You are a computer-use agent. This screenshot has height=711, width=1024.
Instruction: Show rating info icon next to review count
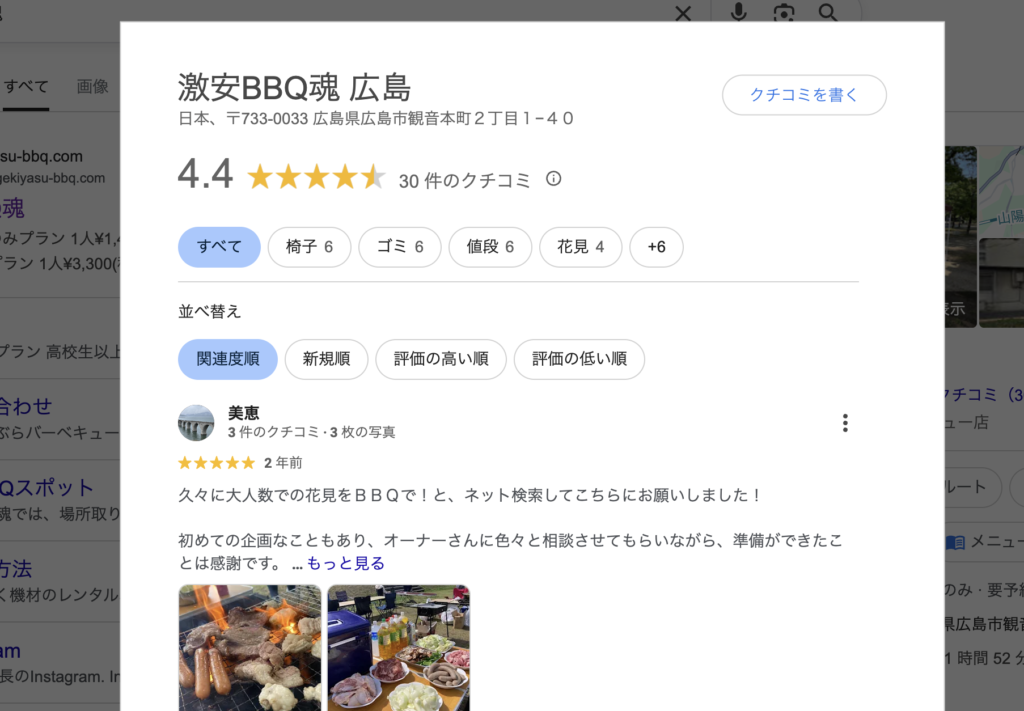(x=553, y=179)
